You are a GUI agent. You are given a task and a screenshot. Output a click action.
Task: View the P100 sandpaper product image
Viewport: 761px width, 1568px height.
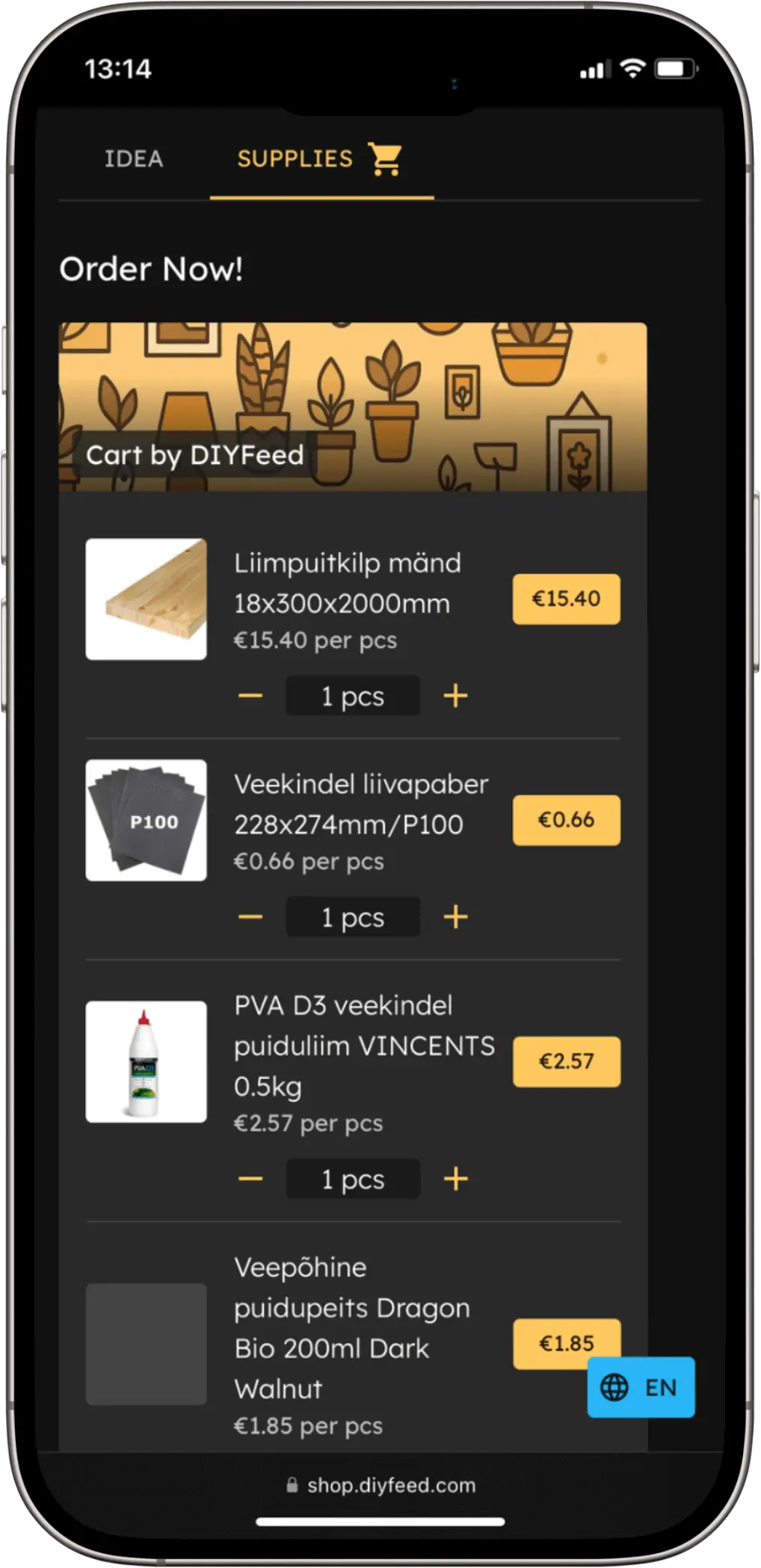click(147, 821)
